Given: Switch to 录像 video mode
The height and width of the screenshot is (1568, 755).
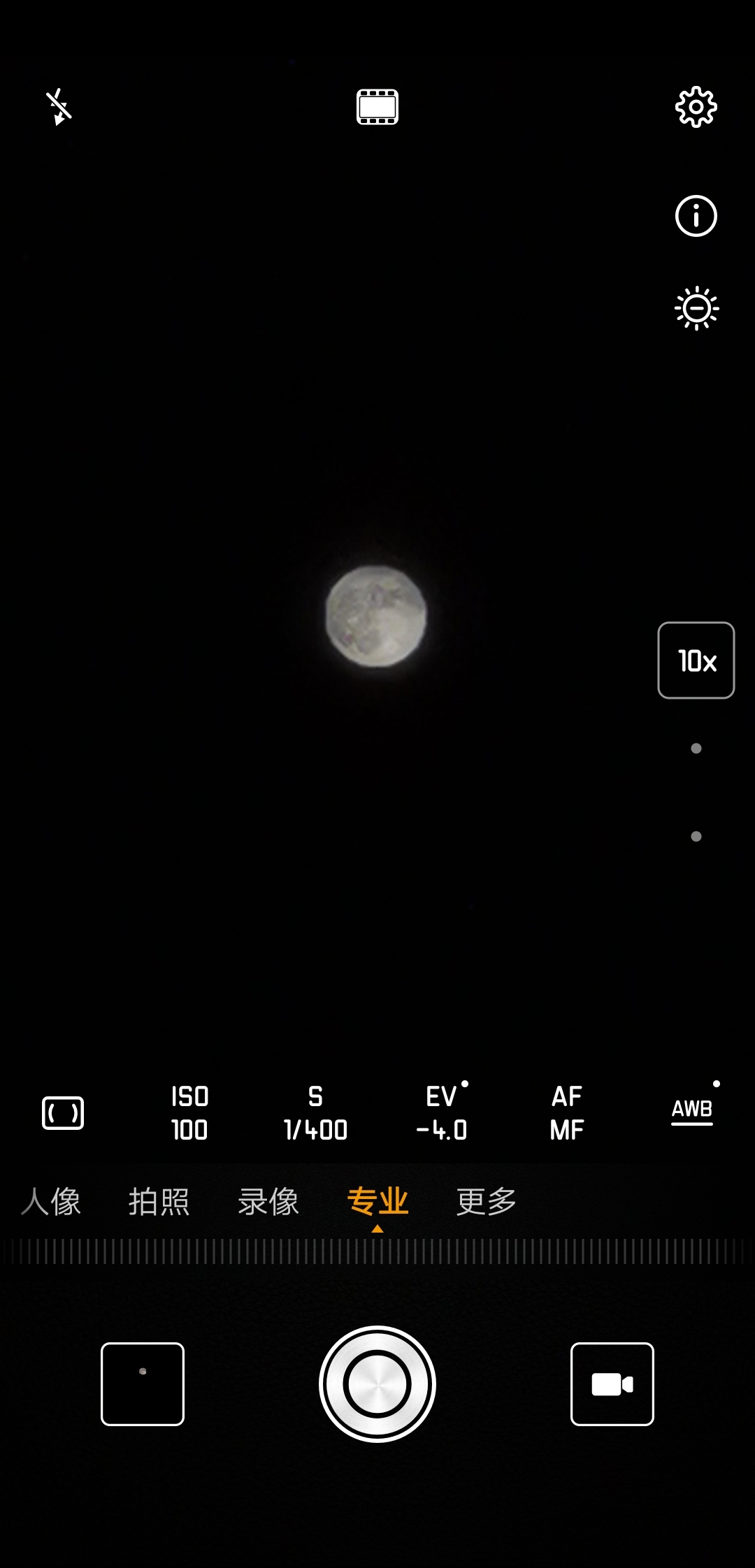Looking at the screenshot, I should pos(268,1202).
